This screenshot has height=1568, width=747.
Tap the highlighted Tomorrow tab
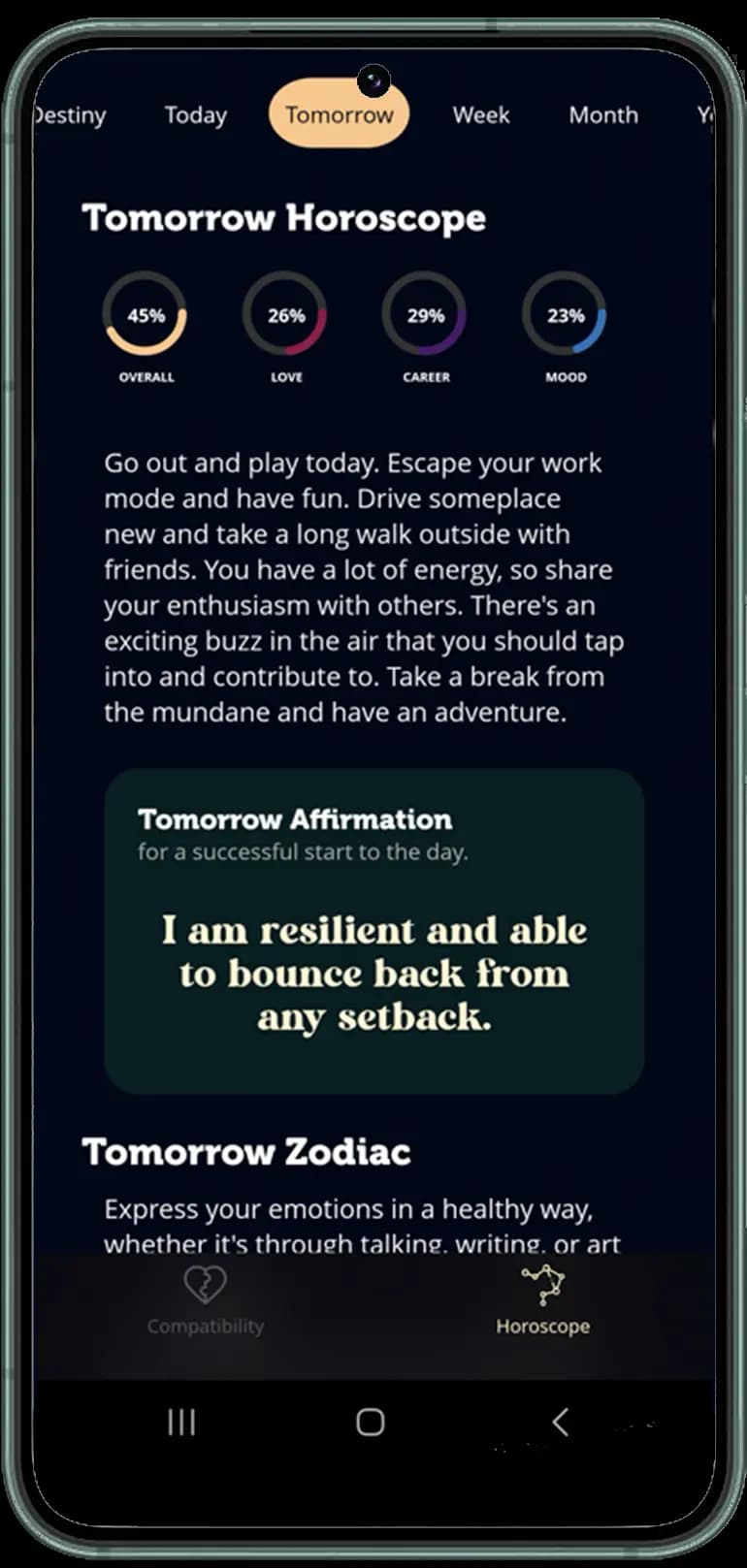[x=339, y=114]
